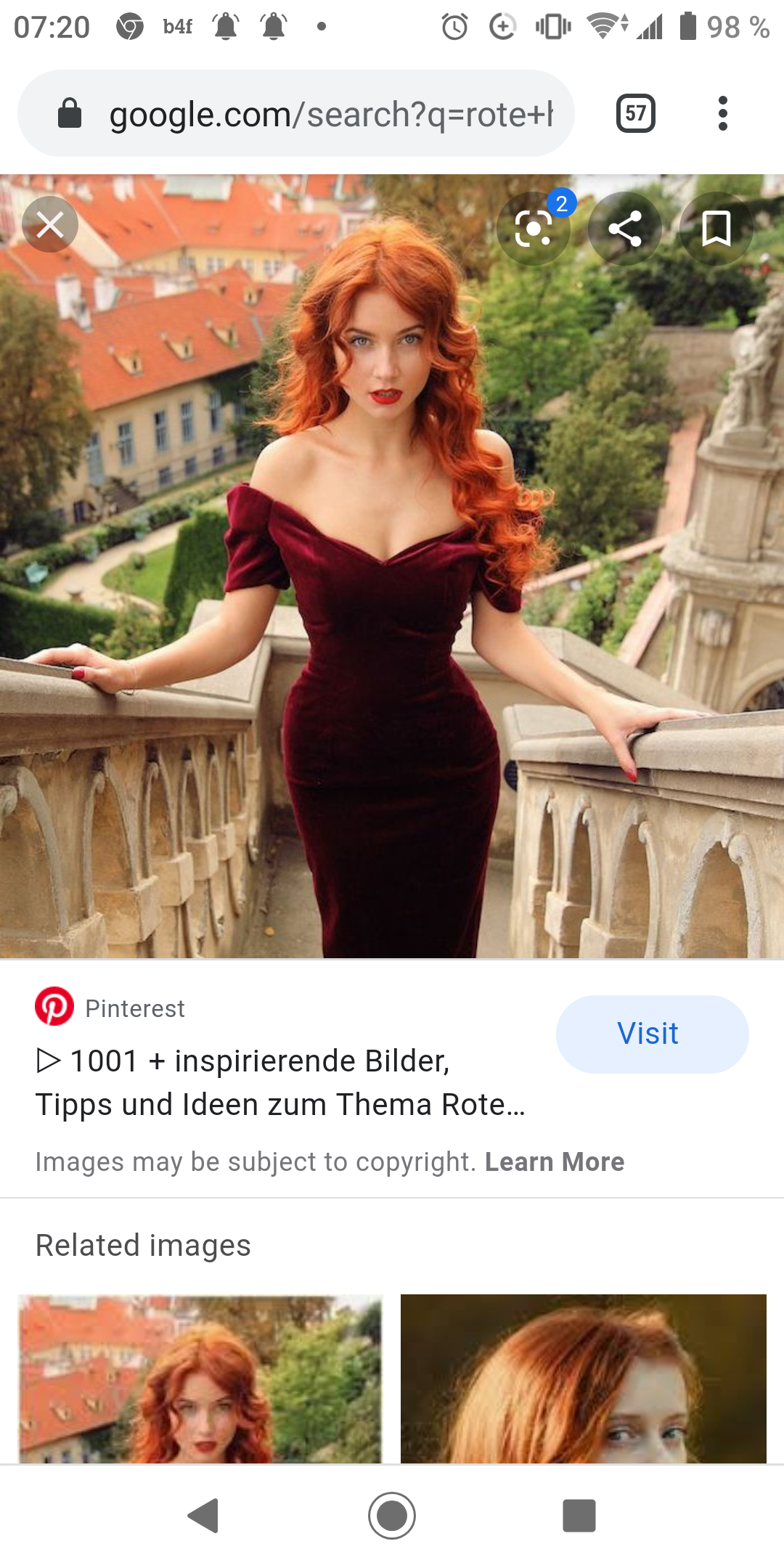Share this image

tap(624, 229)
